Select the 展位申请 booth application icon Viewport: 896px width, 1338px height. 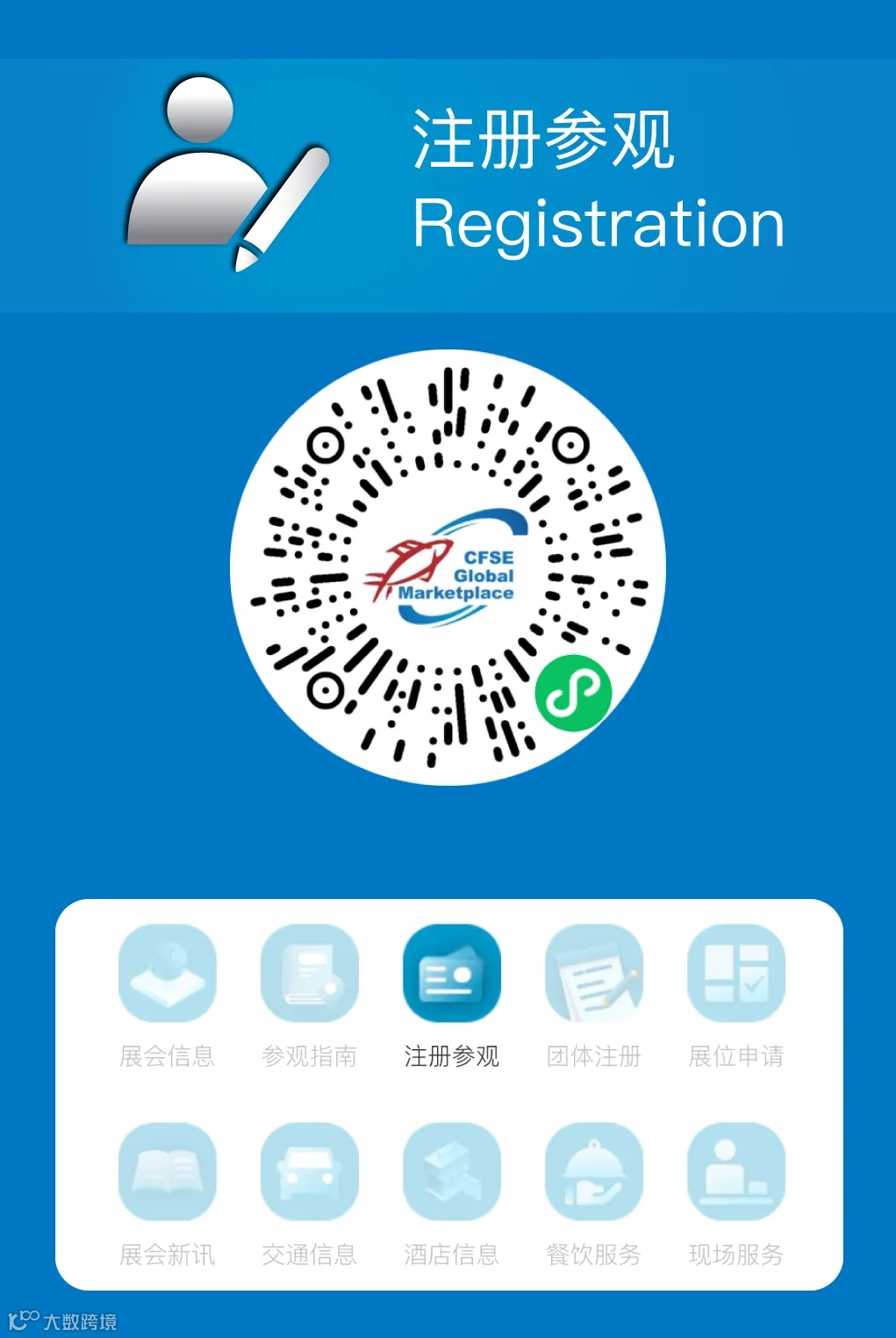point(735,973)
